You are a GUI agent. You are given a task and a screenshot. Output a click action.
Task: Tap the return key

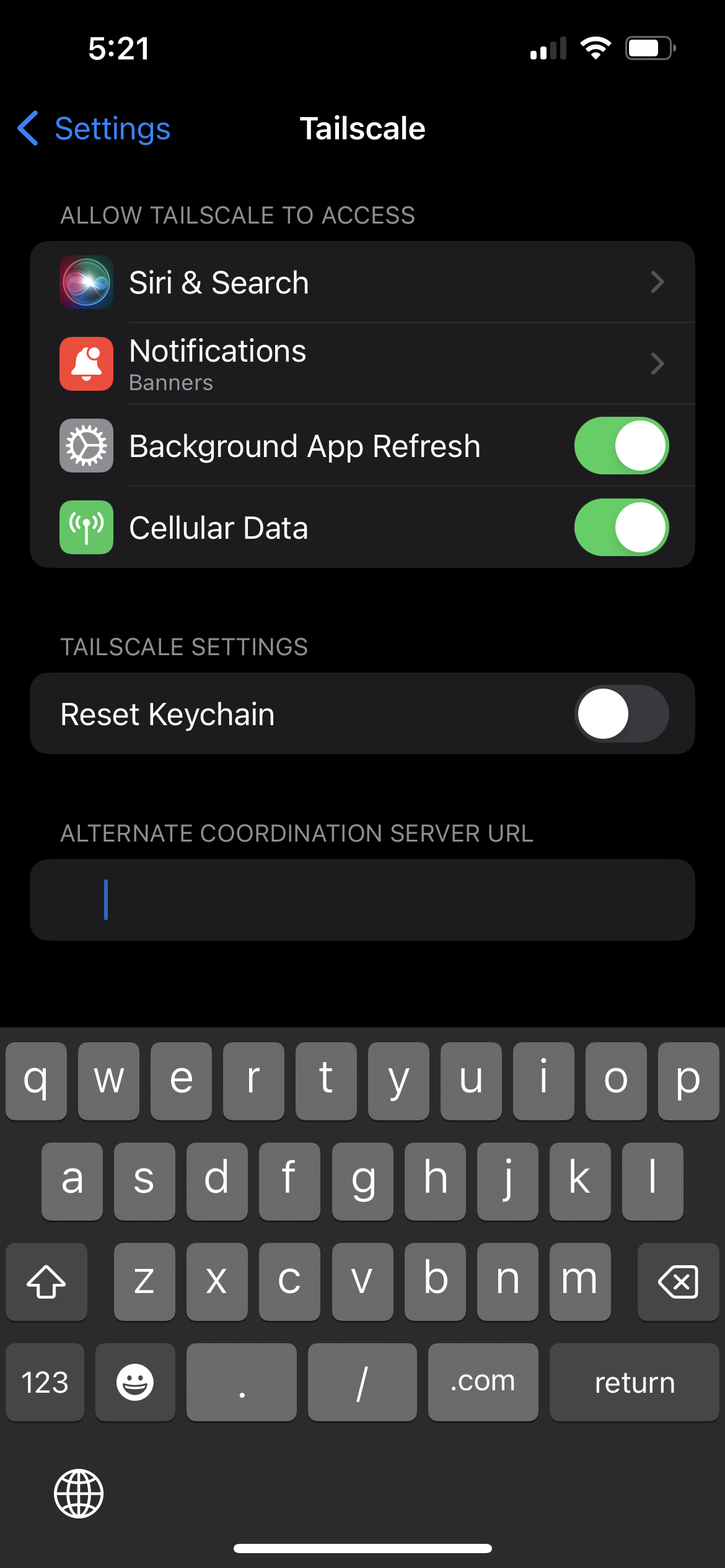point(634,1382)
